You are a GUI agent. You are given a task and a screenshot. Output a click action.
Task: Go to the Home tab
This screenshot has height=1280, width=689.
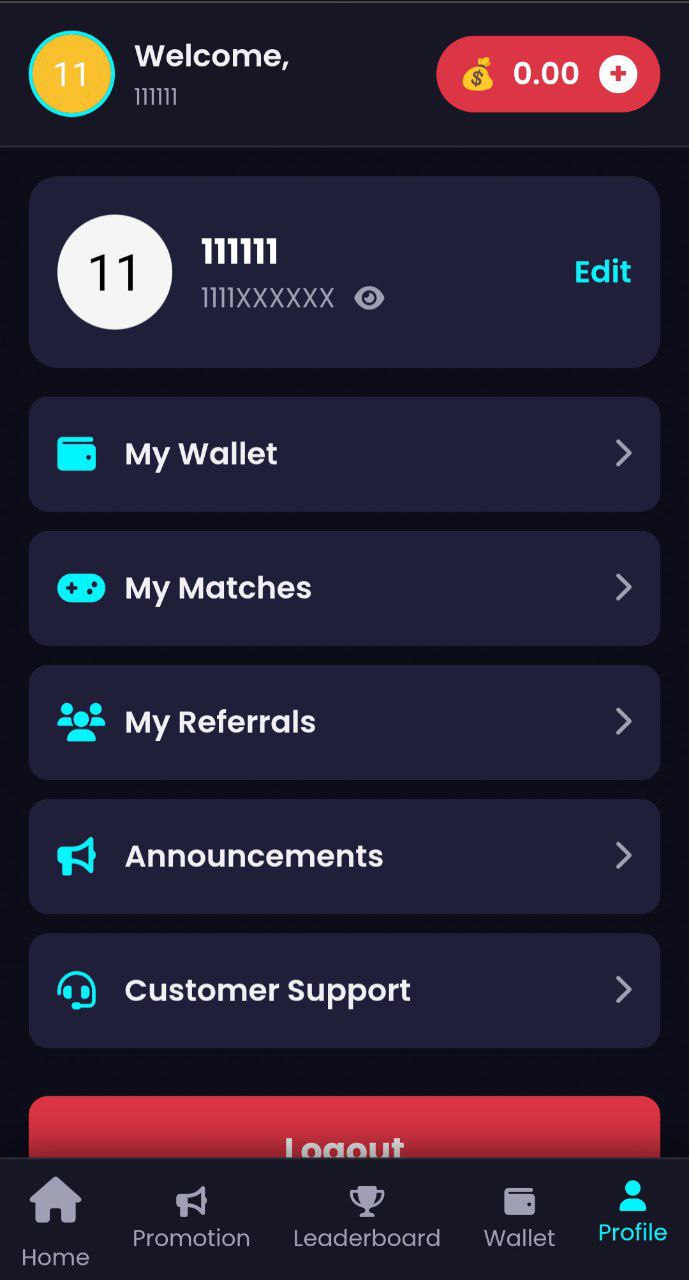point(55,1221)
